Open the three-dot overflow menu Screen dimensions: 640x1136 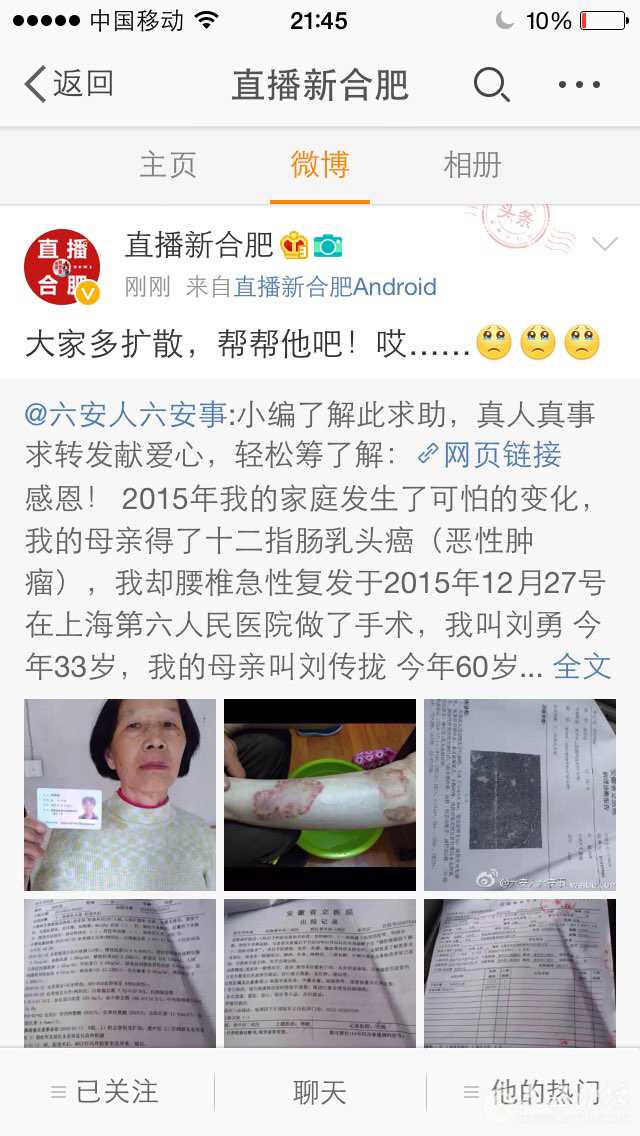click(579, 85)
